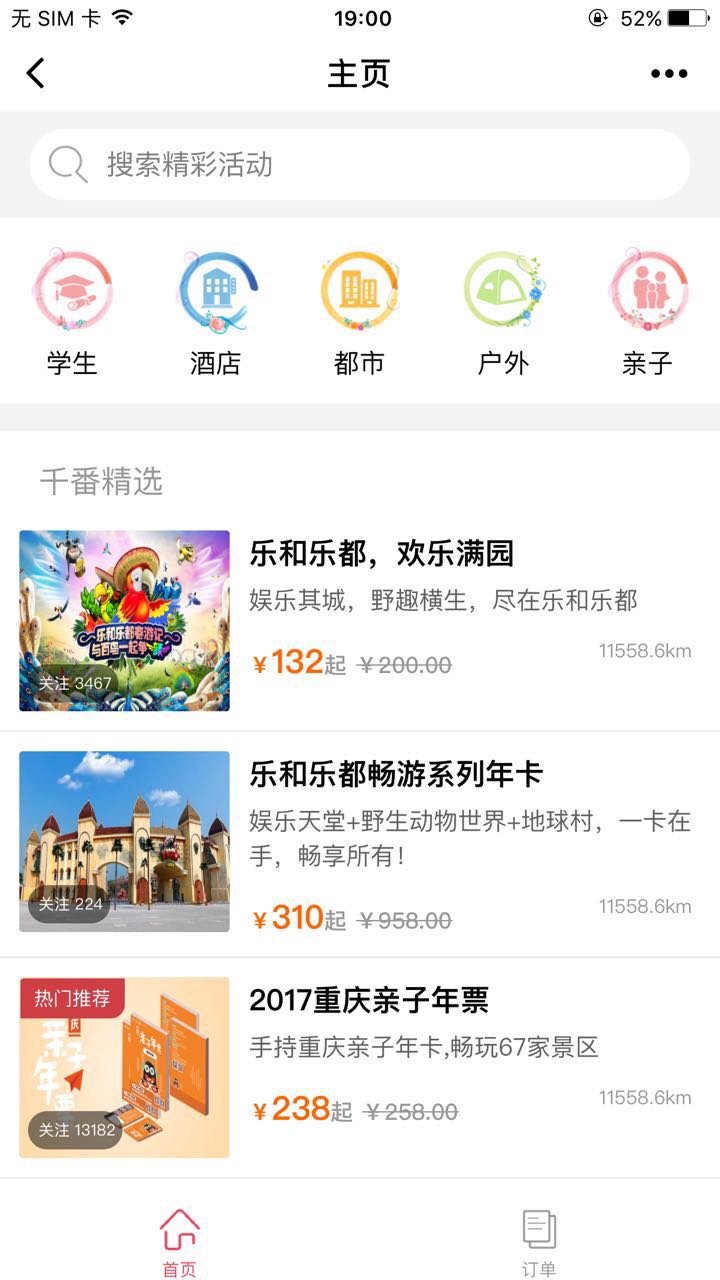The height and width of the screenshot is (1280, 720).
Task: Open the 2017重庆亲子年票 listing
Action: pyautogui.click(x=360, y=1067)
